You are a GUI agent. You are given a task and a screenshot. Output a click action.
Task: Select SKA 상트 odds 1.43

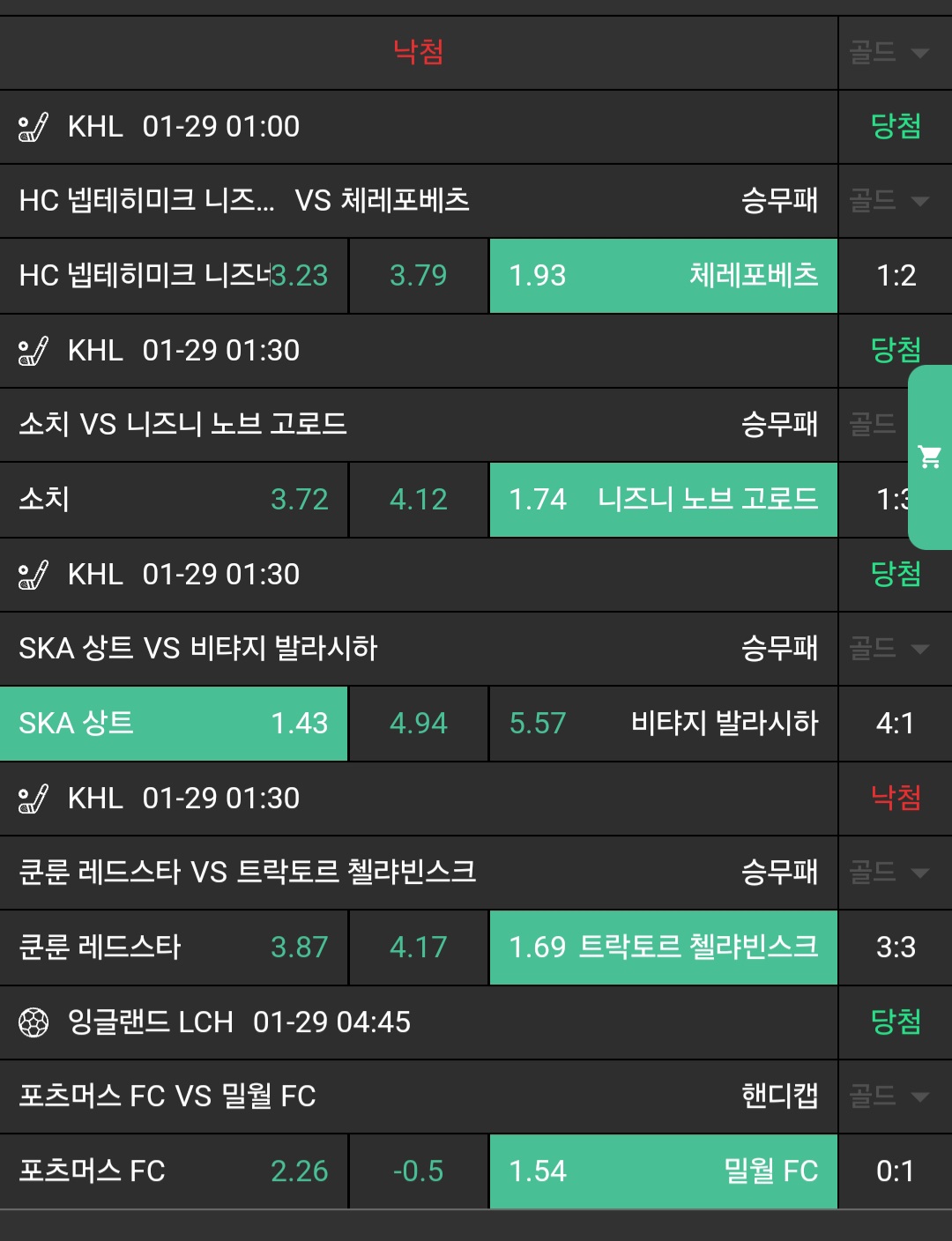point(174,724)
